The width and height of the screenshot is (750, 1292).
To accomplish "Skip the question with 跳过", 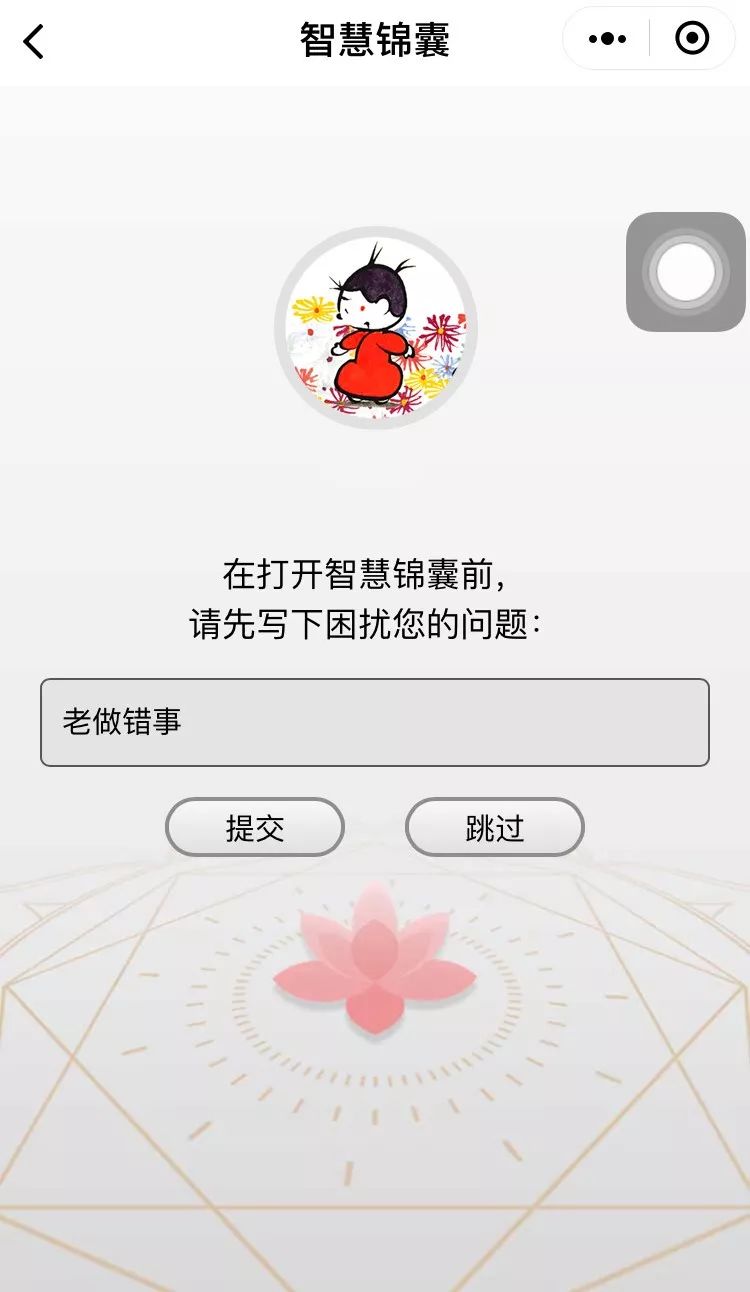I will pyautogui.click(x=495, y=827).
